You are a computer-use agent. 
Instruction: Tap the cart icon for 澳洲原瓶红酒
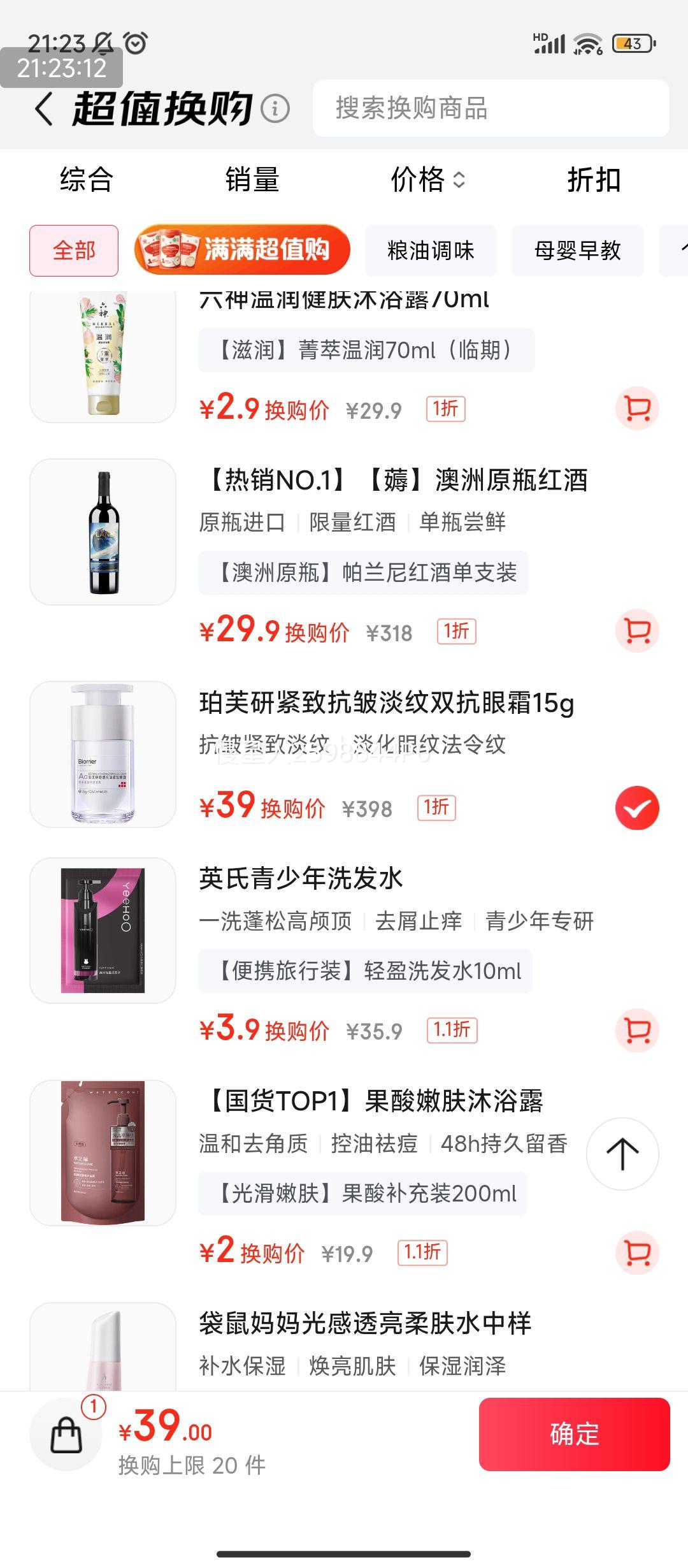pyautogui.click(x=636, y=630)
